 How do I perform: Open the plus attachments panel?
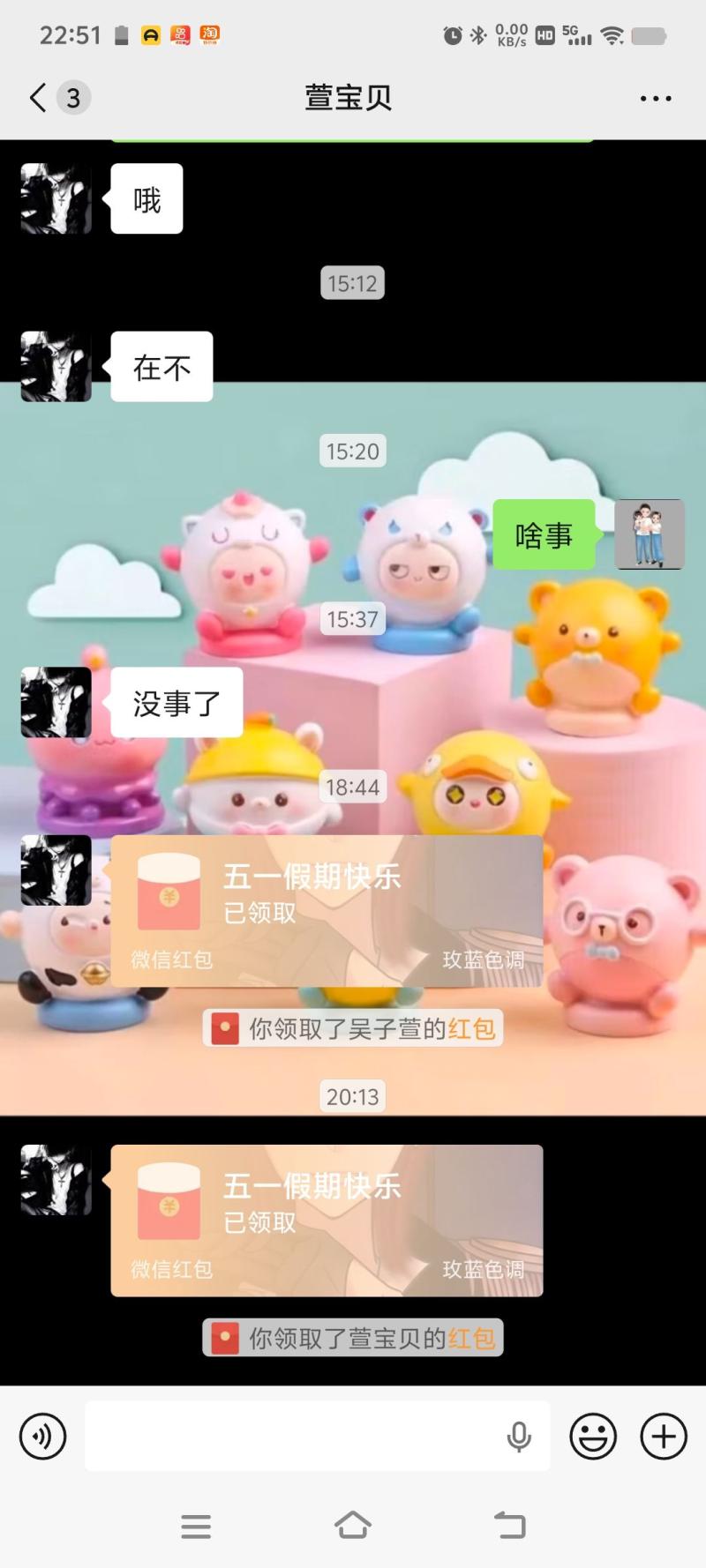(664, 1436)
